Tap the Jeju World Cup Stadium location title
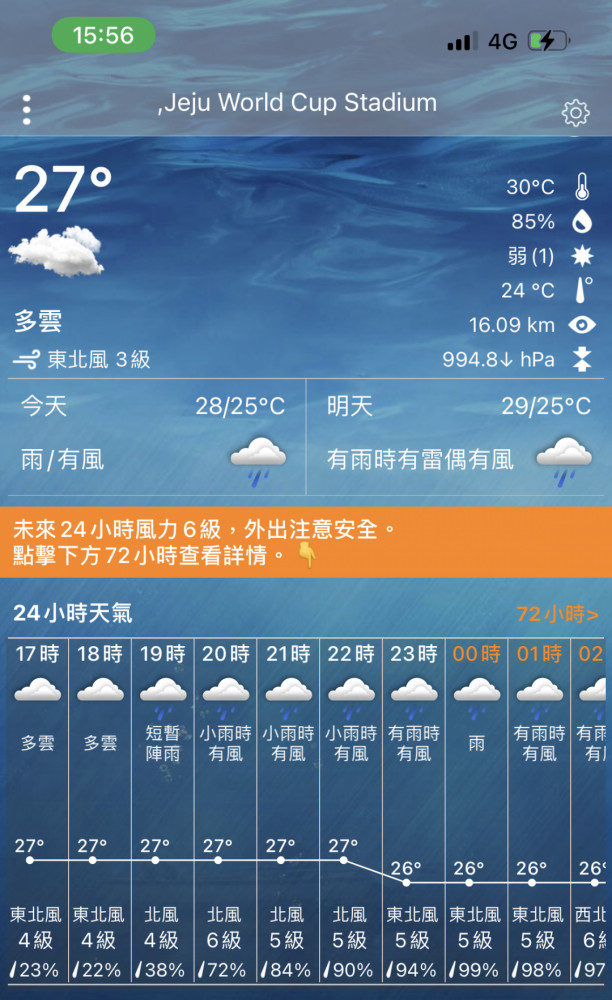Image resolution: width=612 pixels, height=1000 pixels. 298,103
